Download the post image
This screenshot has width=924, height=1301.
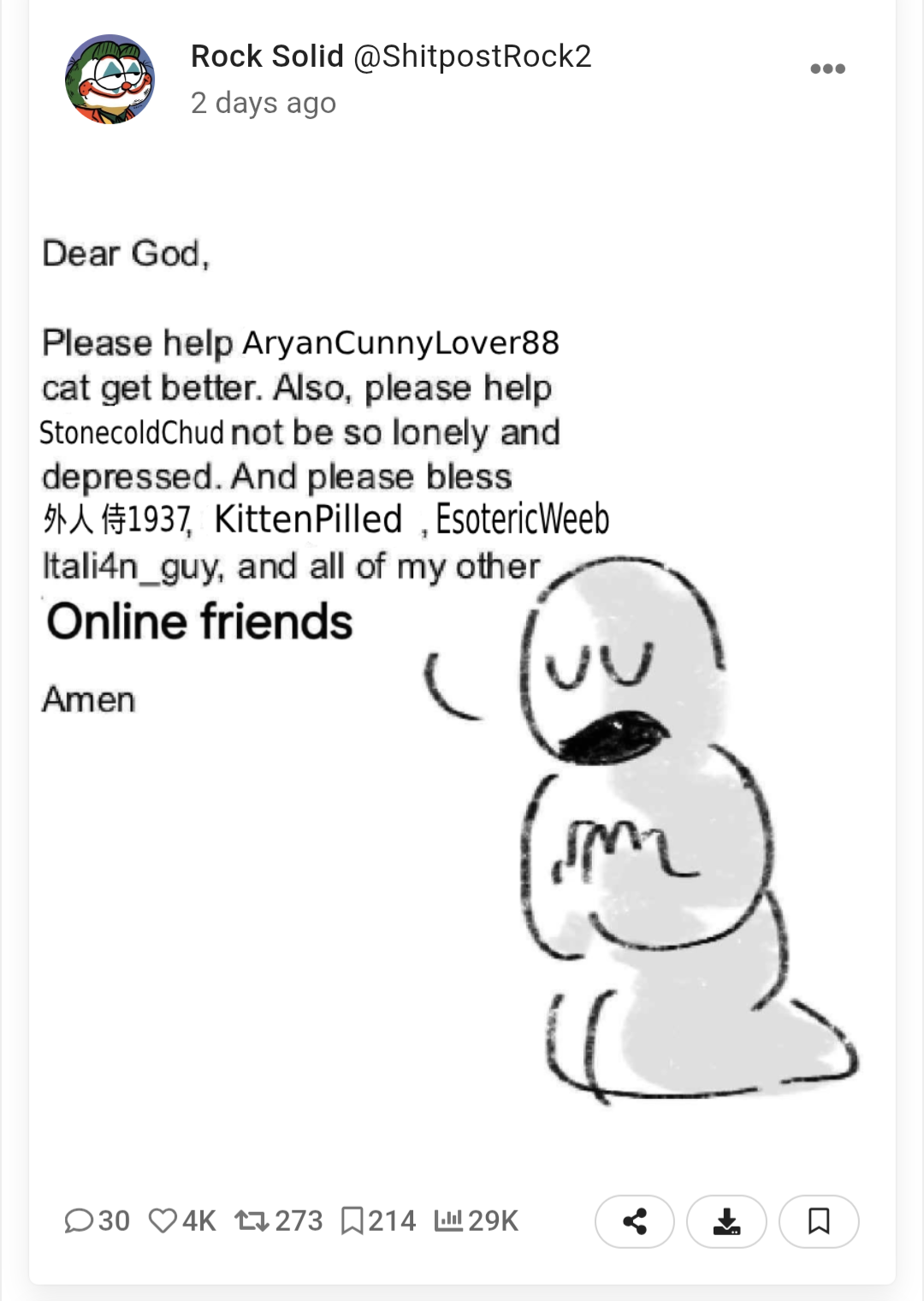(x=726, y=1221)
